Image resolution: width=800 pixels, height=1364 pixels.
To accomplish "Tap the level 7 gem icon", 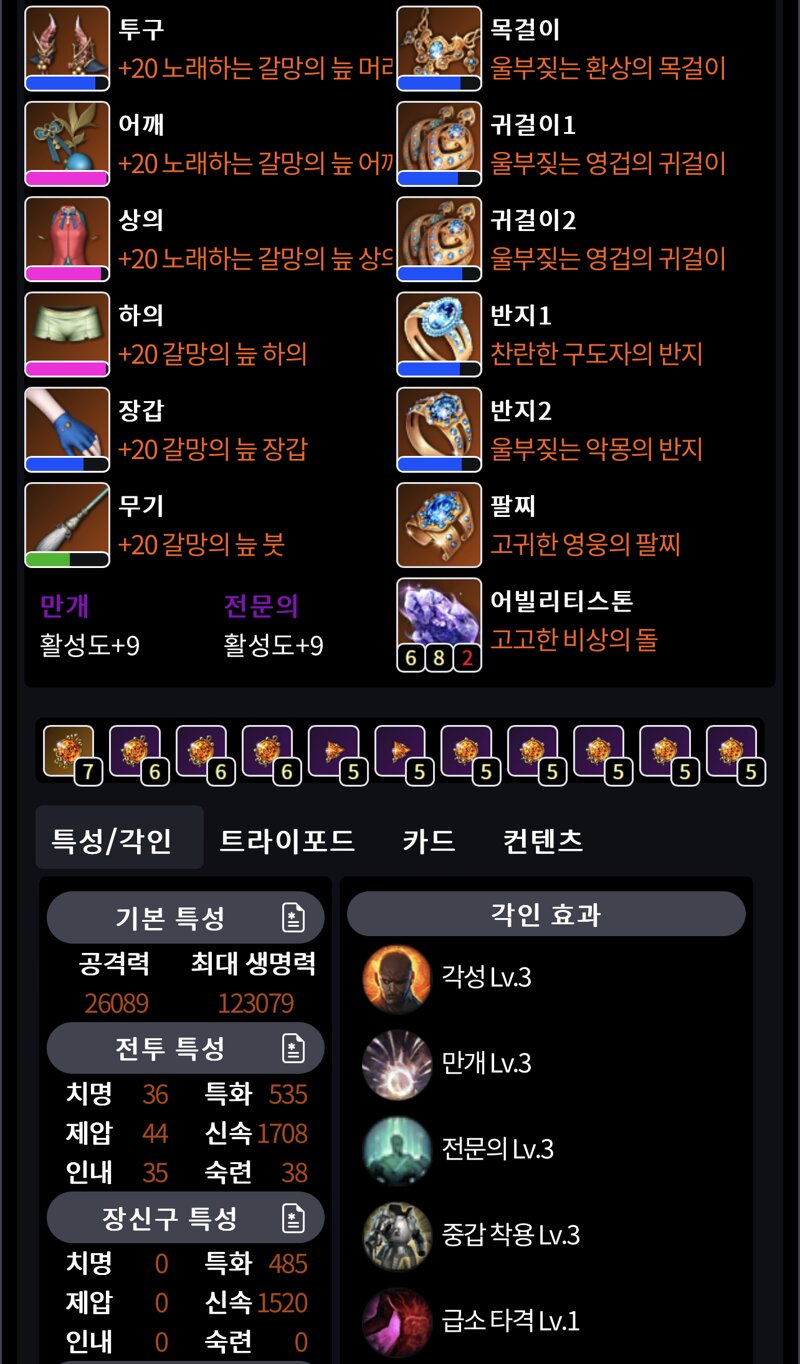I will coord(69,751).
